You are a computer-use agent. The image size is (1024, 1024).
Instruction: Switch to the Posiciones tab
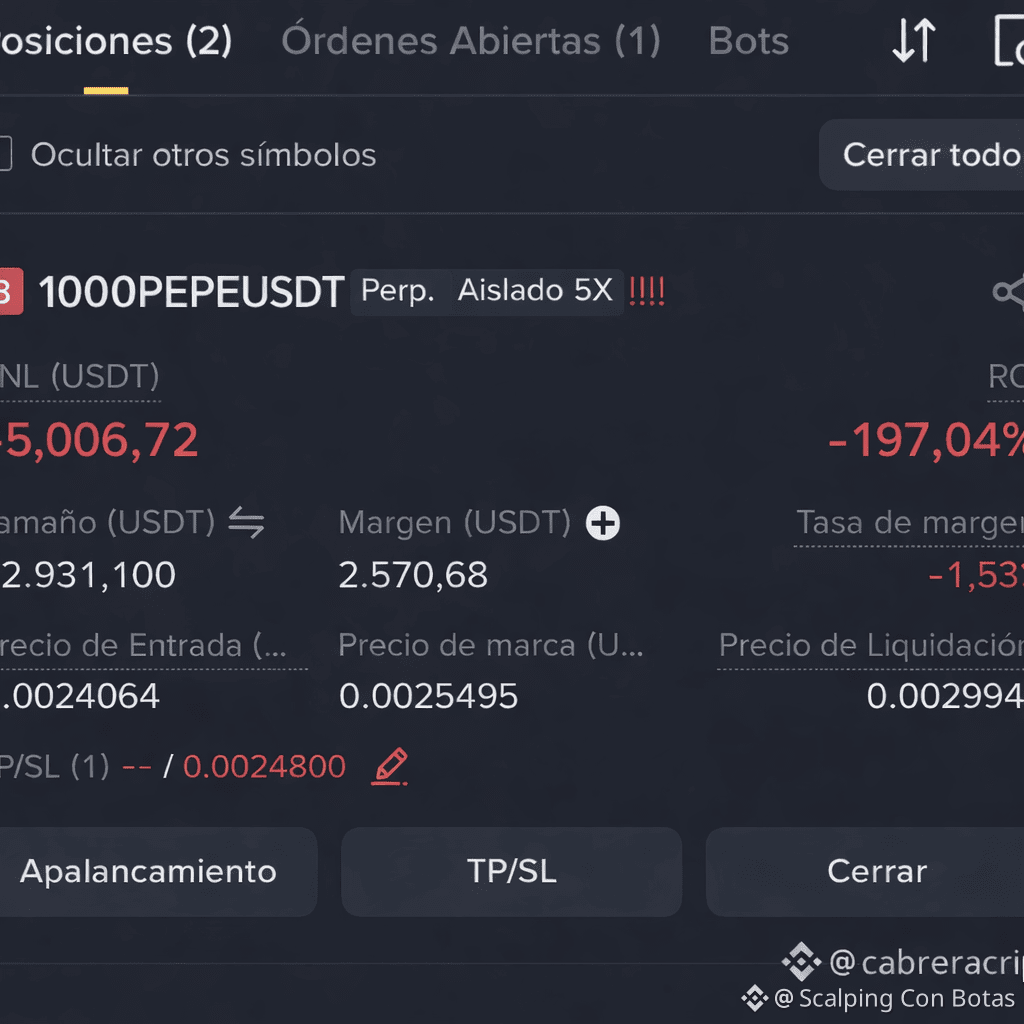[115, 42]
